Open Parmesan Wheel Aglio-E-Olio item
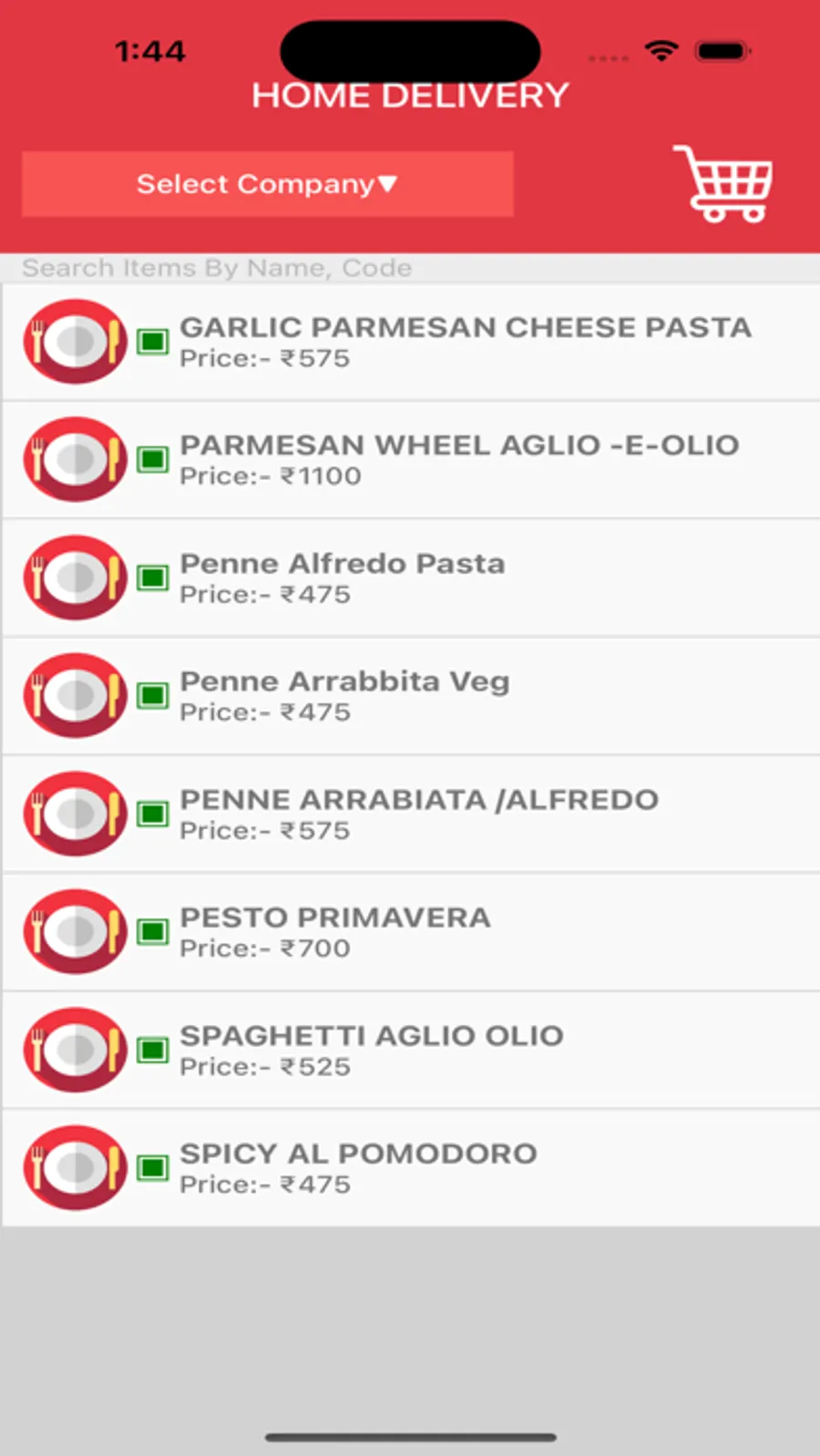820x1456 pixels. [459, 459]
